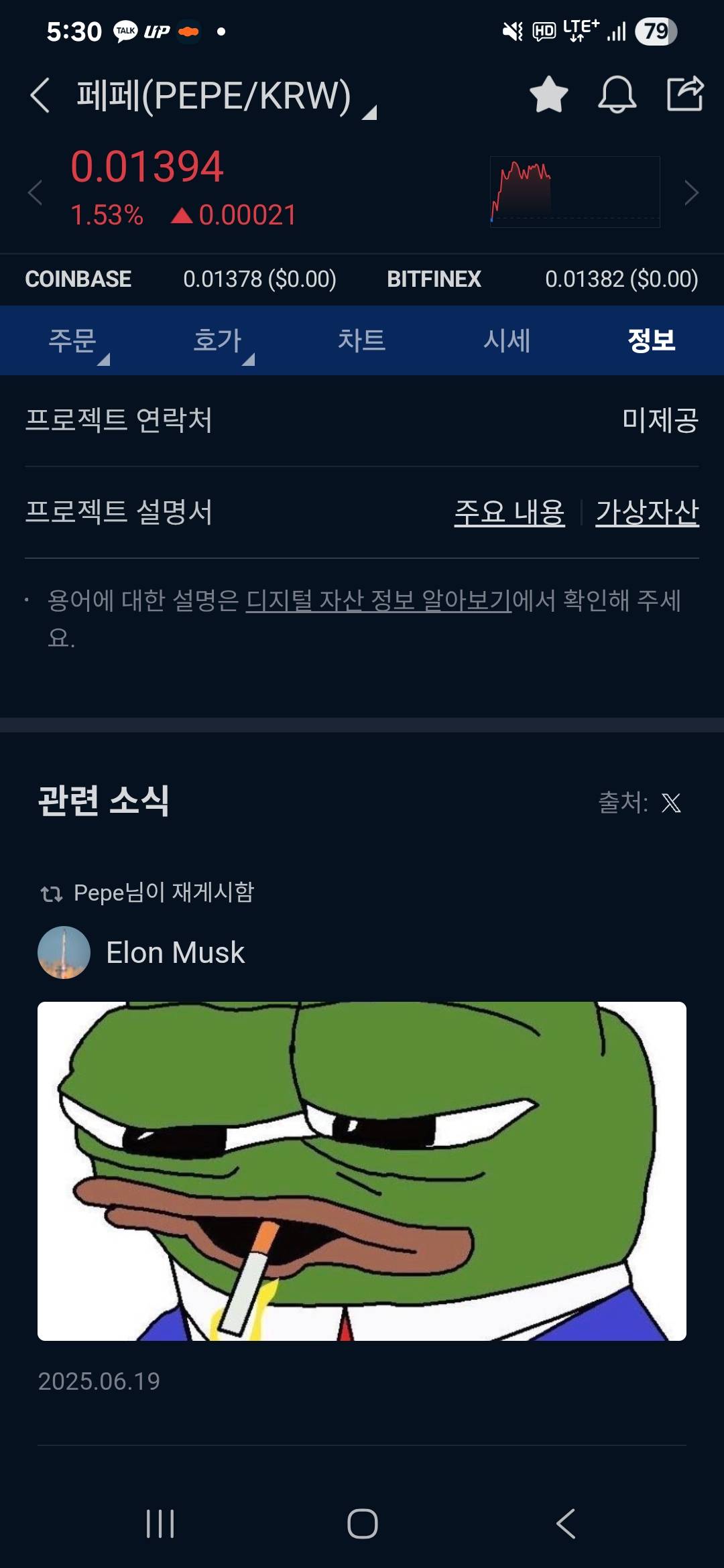Open the recent apps button
The width and height of the screenshot is (724, 1568).
(x=160, y=1524)
